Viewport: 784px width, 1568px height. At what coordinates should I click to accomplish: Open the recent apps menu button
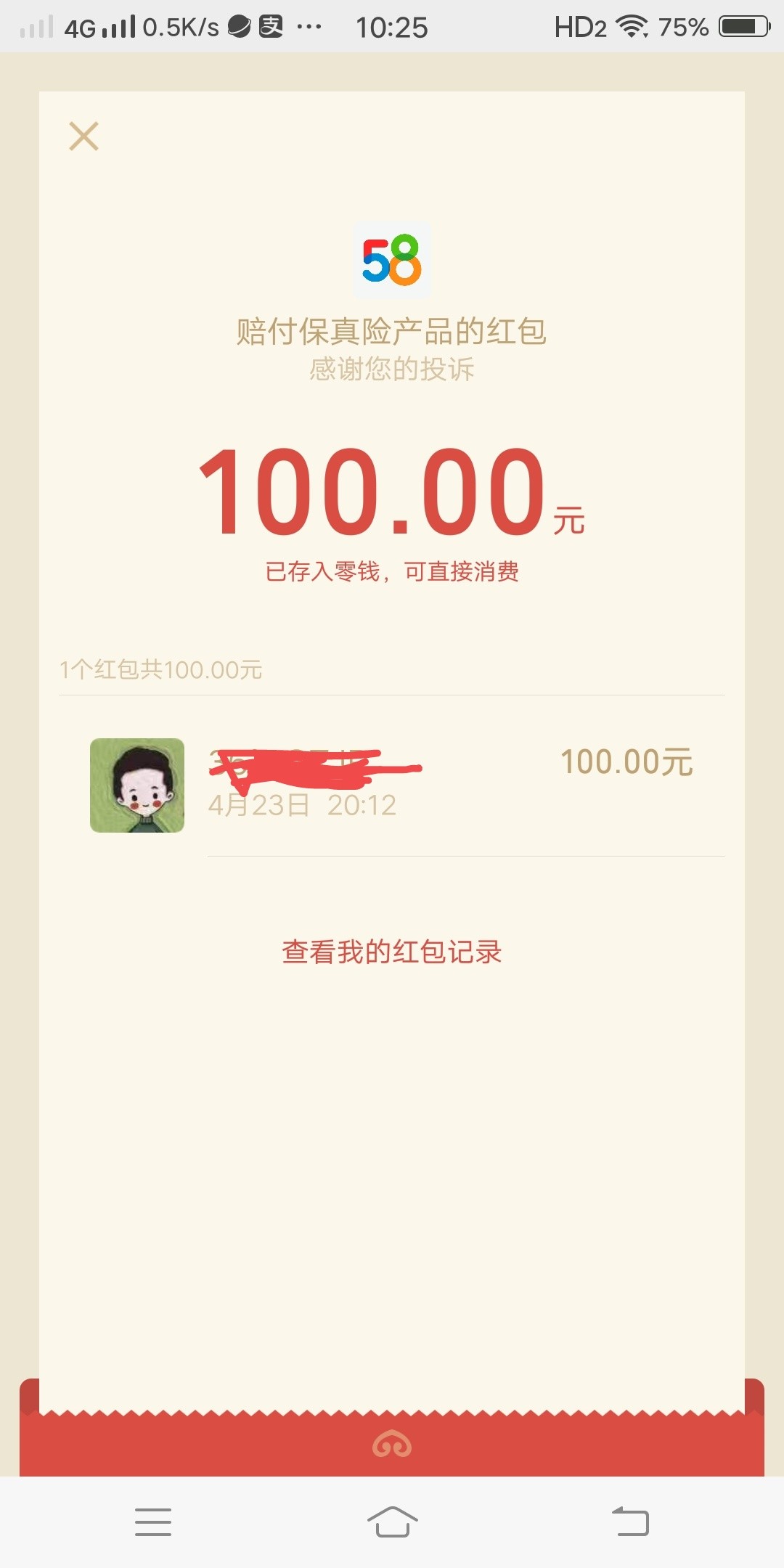tap(153, 1522)
